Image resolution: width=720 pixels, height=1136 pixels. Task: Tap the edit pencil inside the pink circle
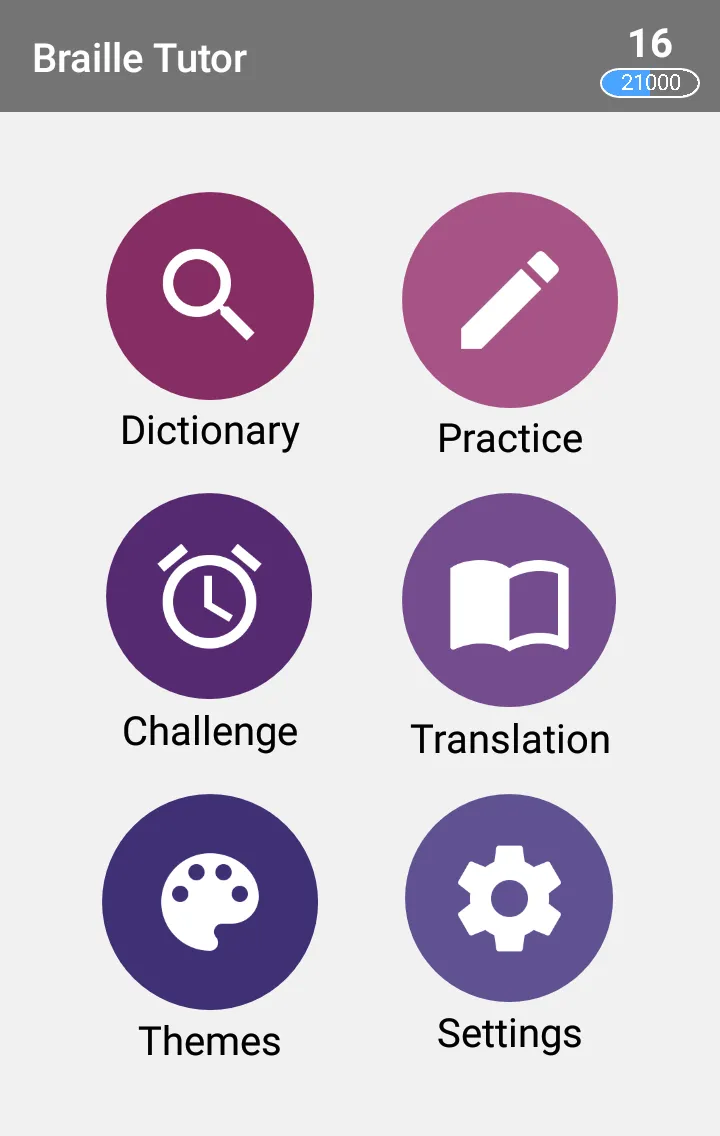pyautogui.click(x=509, y=299)
